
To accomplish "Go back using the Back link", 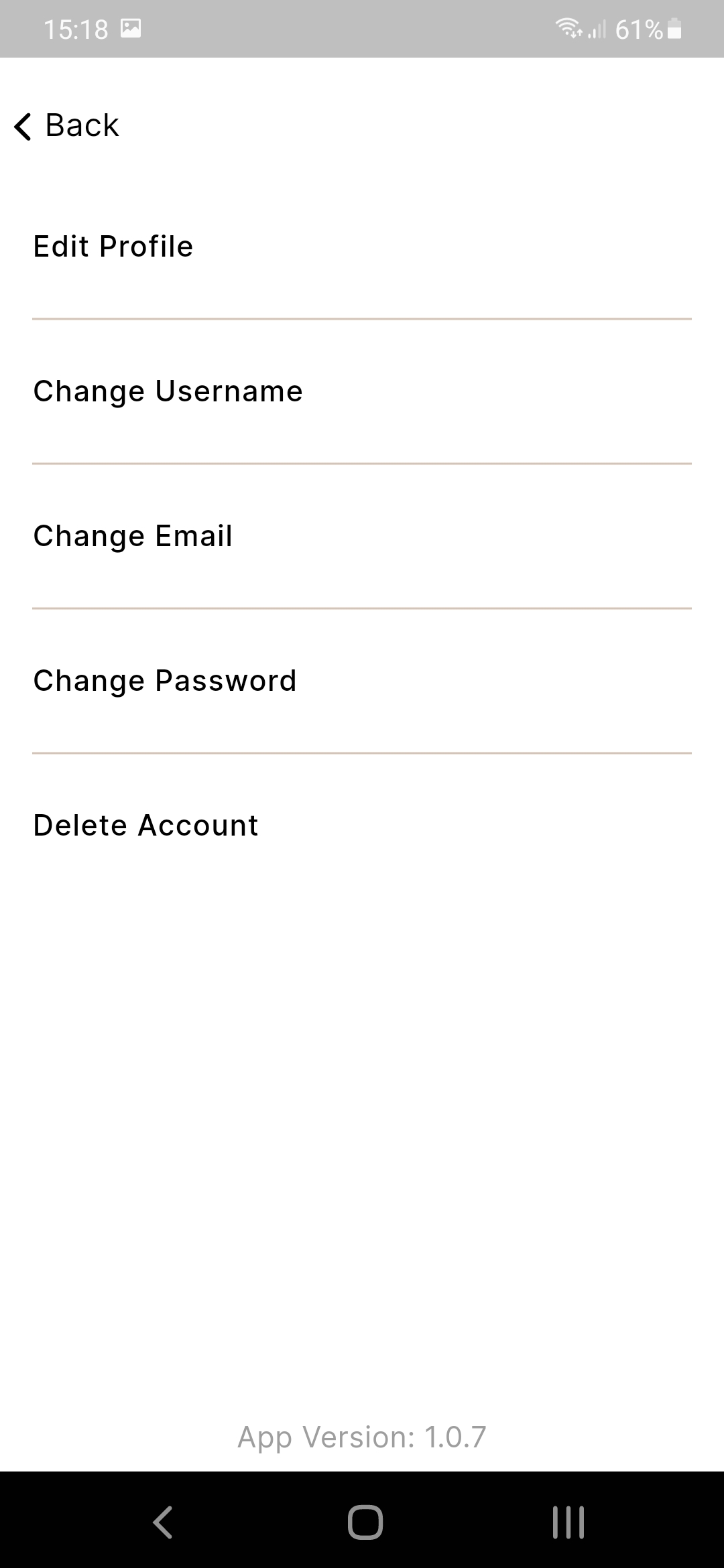I will click(x=80, y=125).
